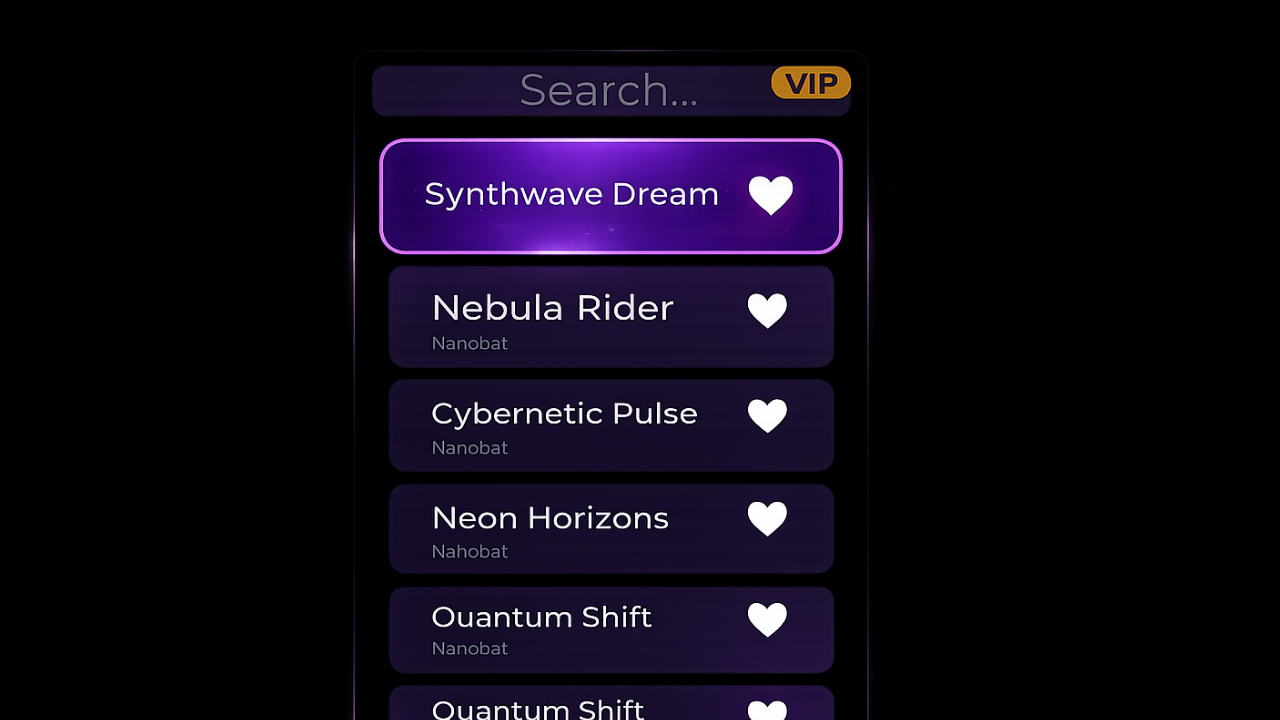Heart the Cybernetic Pulse track
Screen dimensions: 1280x720
[x=768, y=416]
